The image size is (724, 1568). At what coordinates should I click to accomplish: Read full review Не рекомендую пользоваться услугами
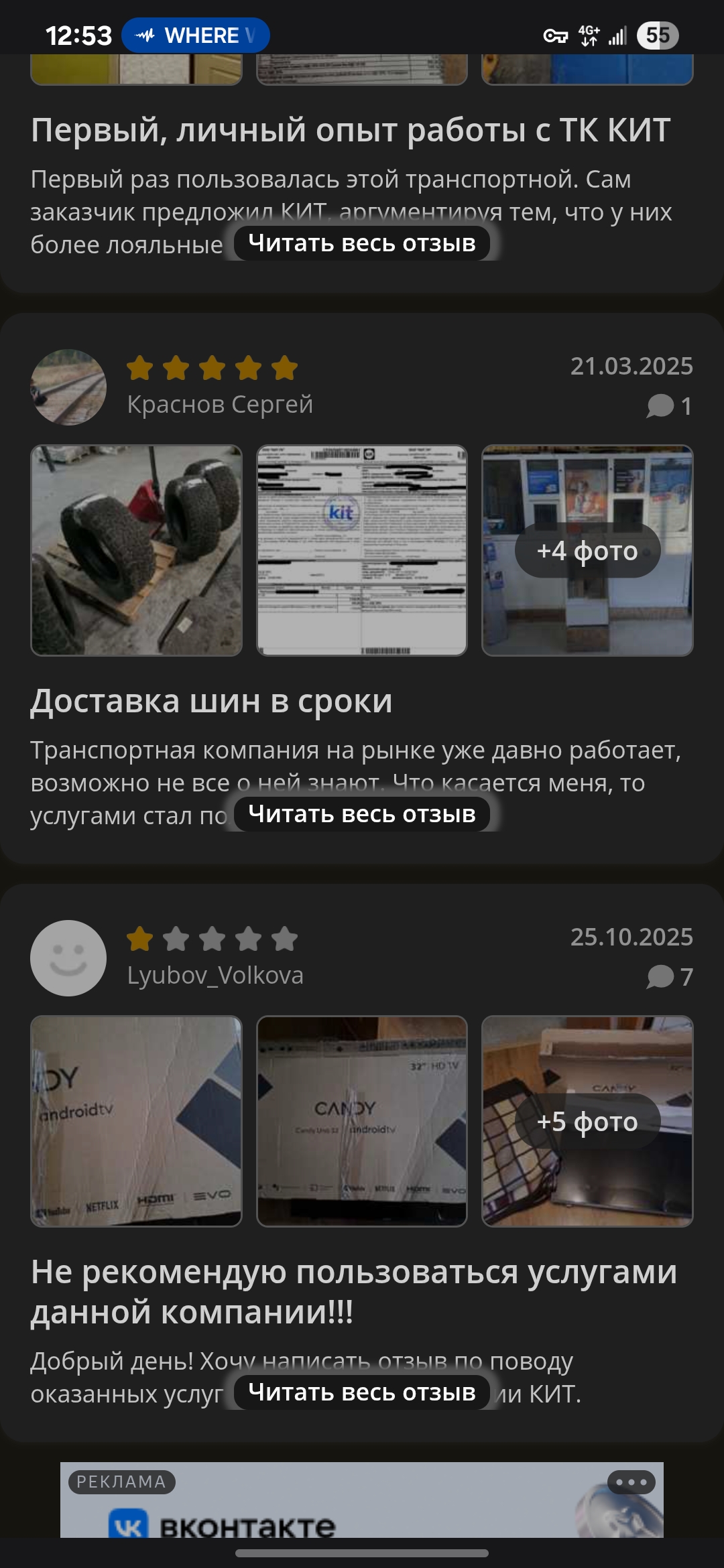click(x=361, y=1392)
